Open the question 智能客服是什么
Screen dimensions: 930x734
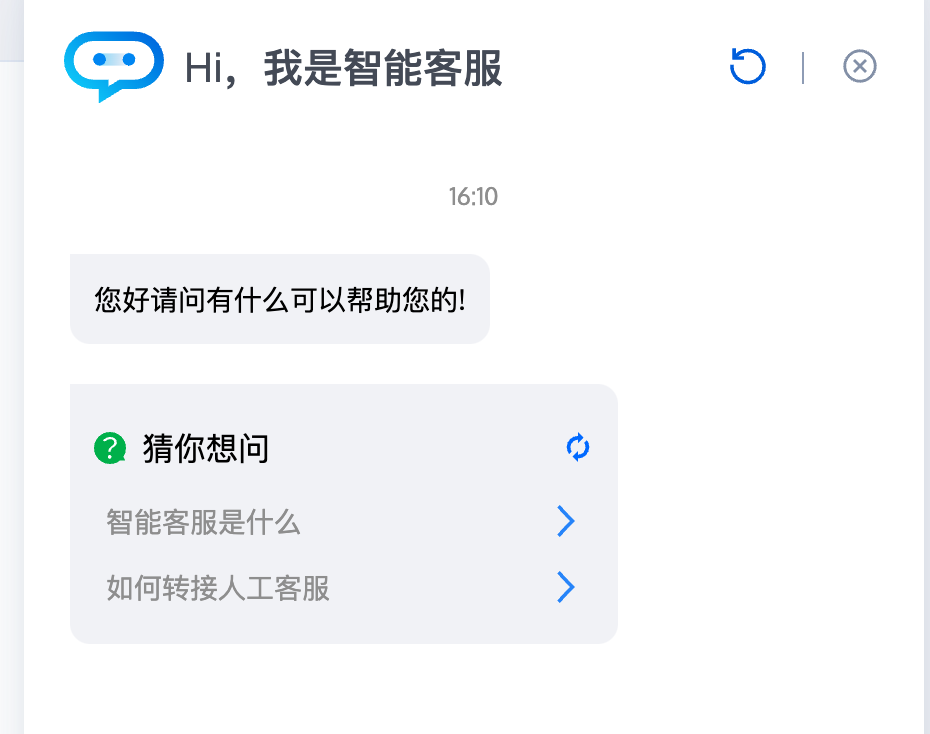pyautogui.click(x=340, y=522)
